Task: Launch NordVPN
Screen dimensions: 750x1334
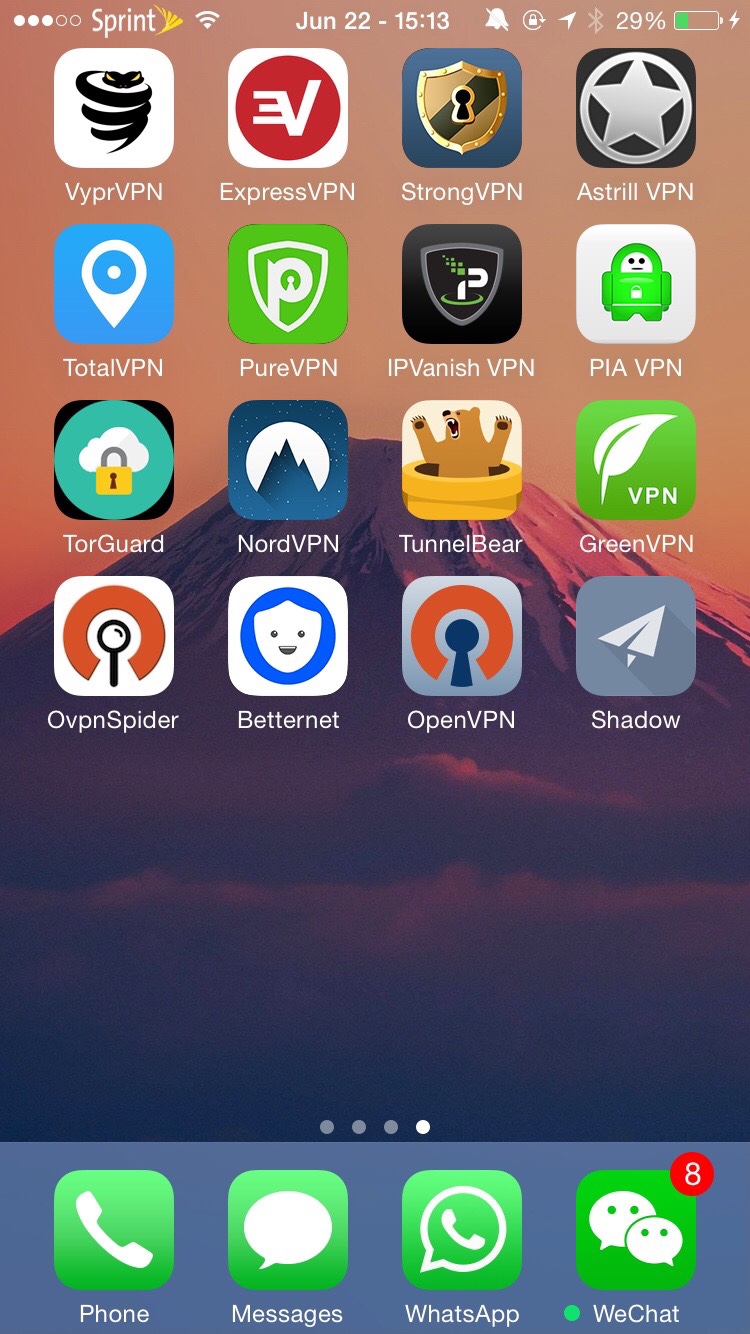Action: click(x=288, y=460)
